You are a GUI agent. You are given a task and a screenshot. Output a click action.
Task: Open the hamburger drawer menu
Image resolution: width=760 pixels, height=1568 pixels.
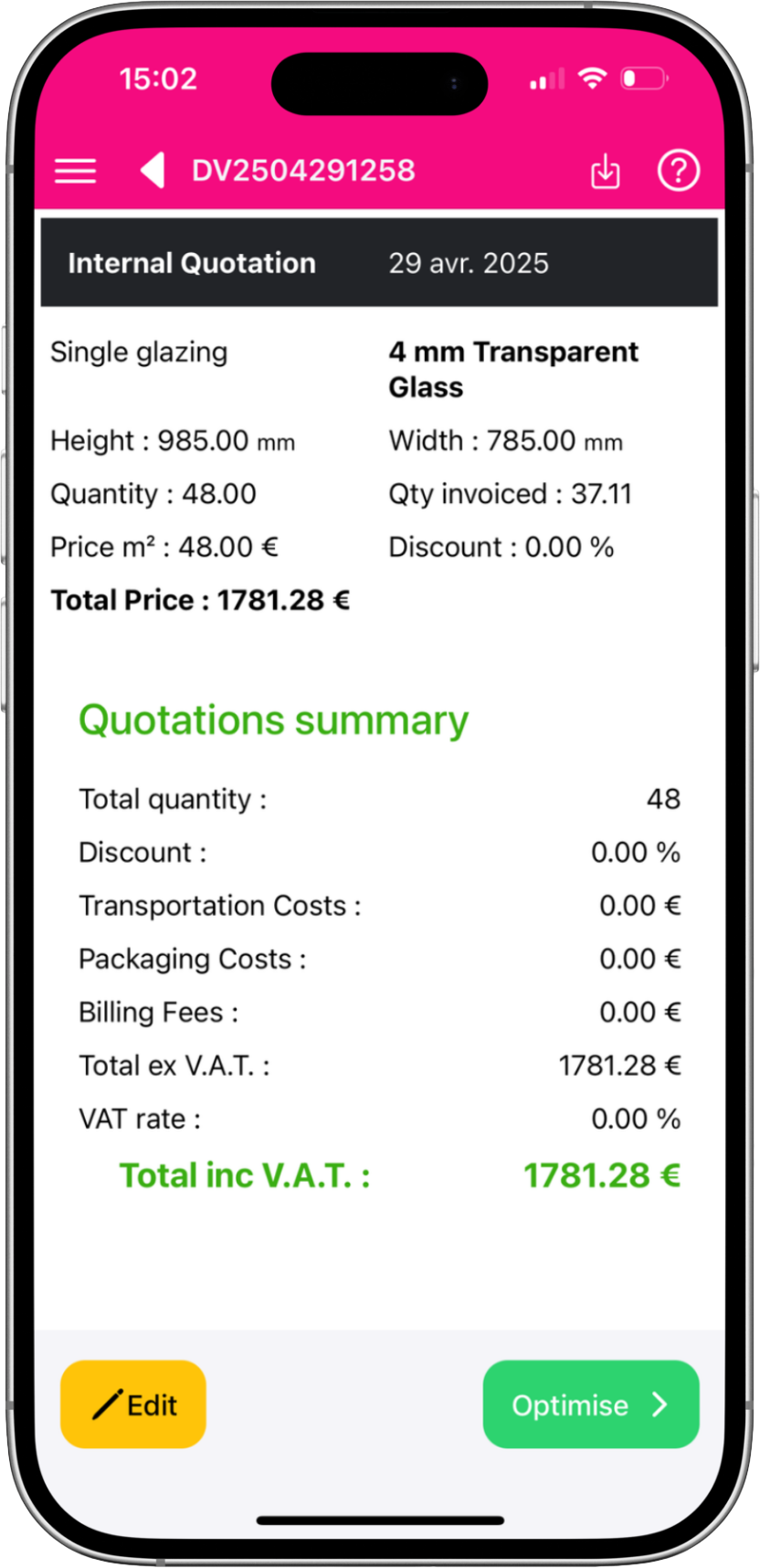(75, 171)
